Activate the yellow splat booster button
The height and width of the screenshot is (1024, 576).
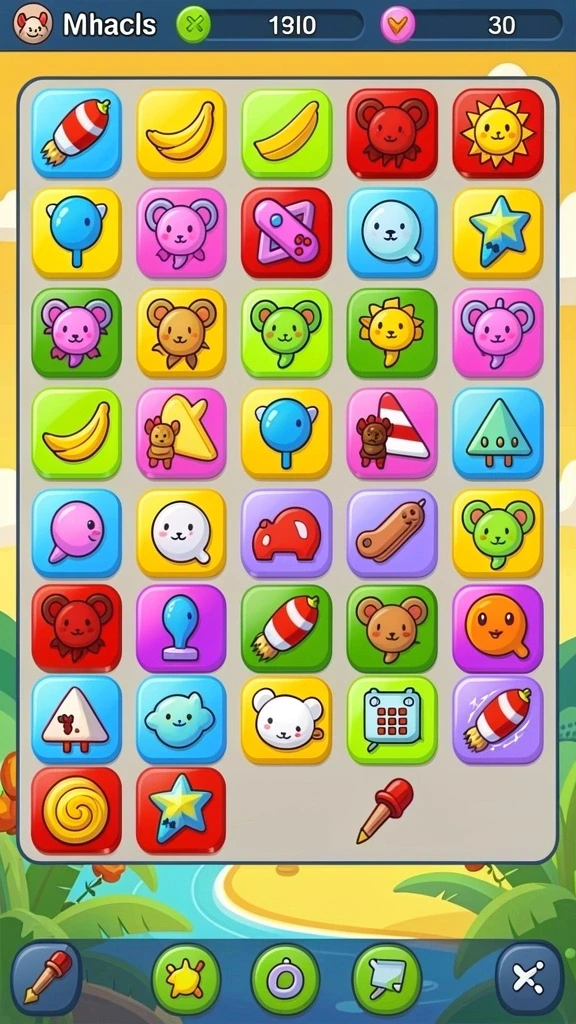186,979
